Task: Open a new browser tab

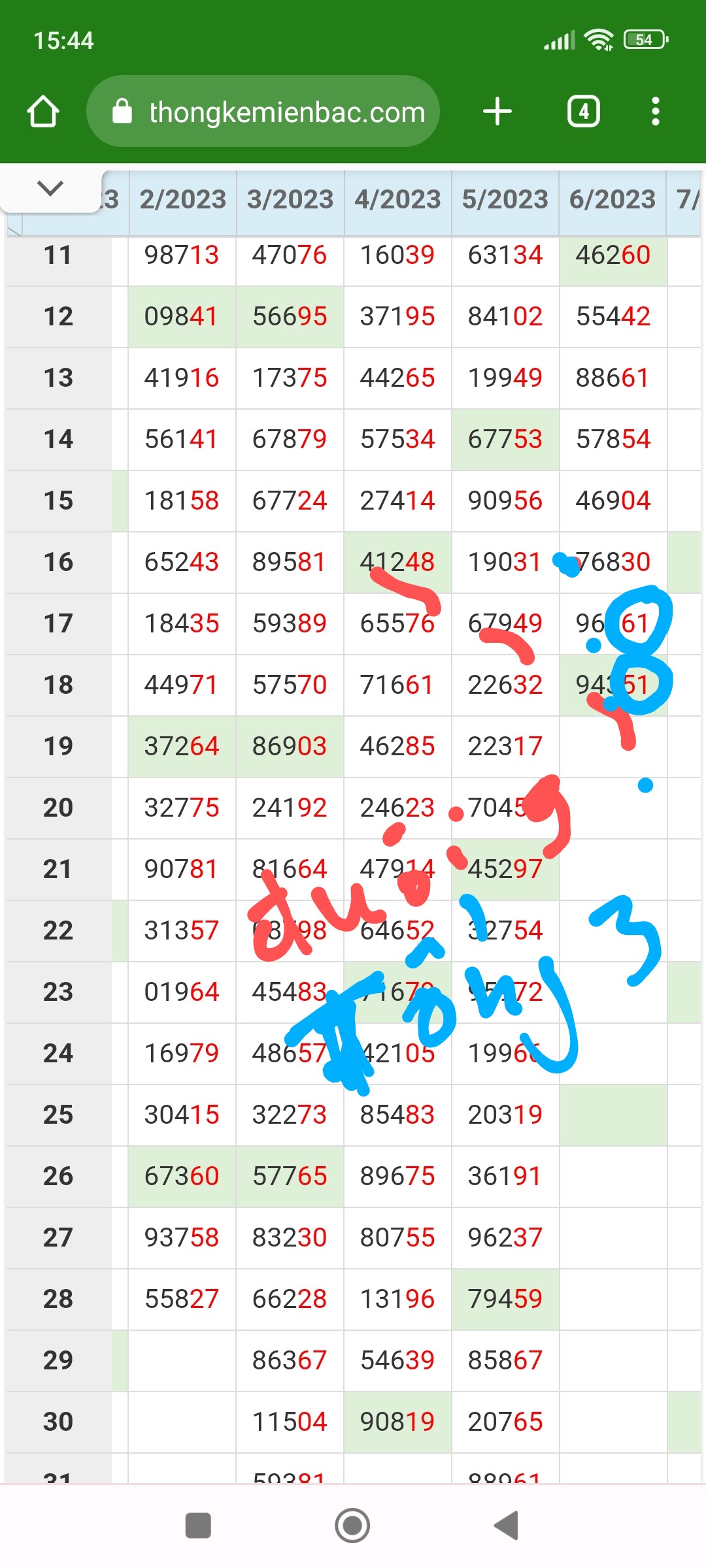Action: point(497,111)
